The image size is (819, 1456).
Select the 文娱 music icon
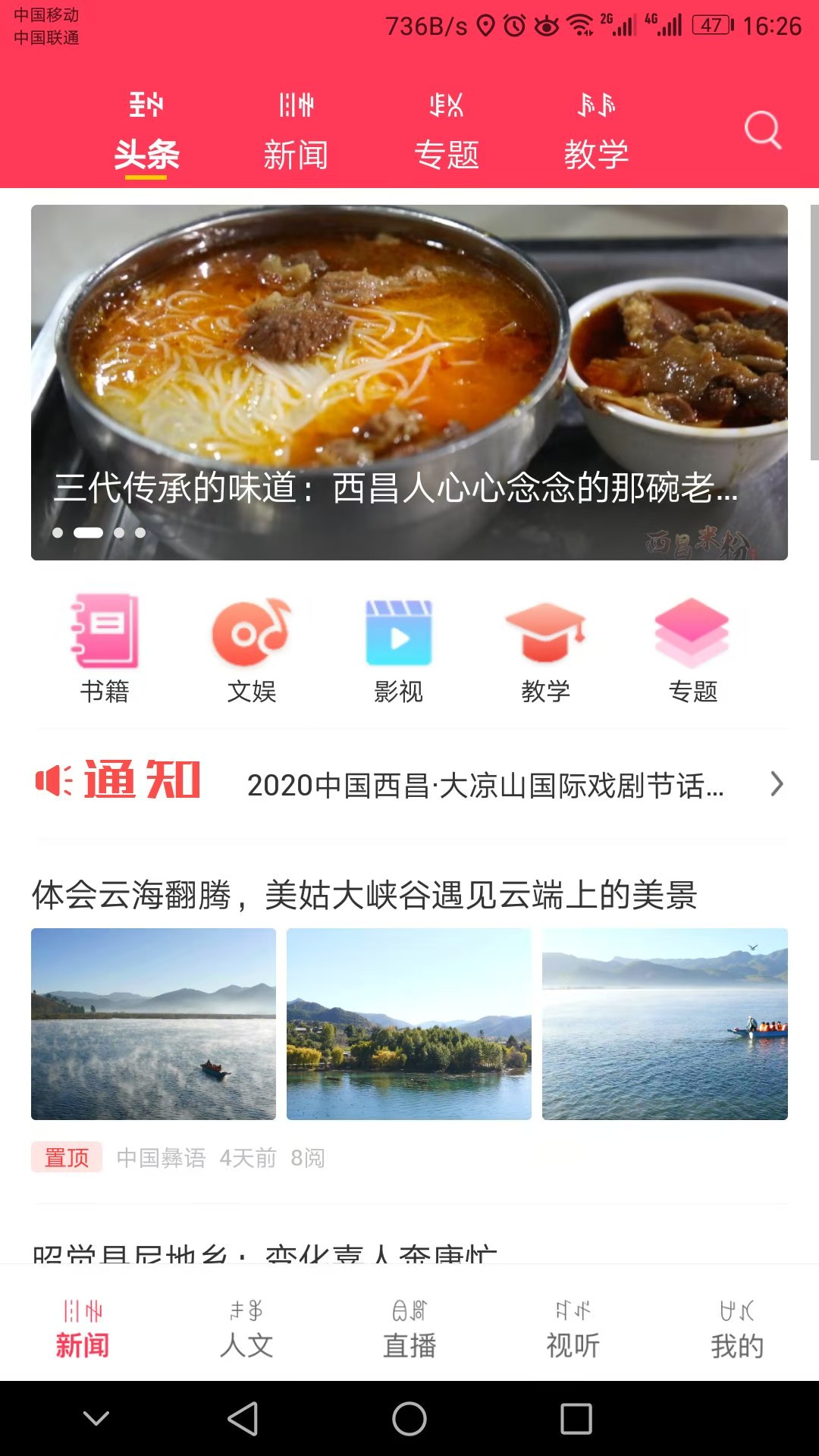252,634
